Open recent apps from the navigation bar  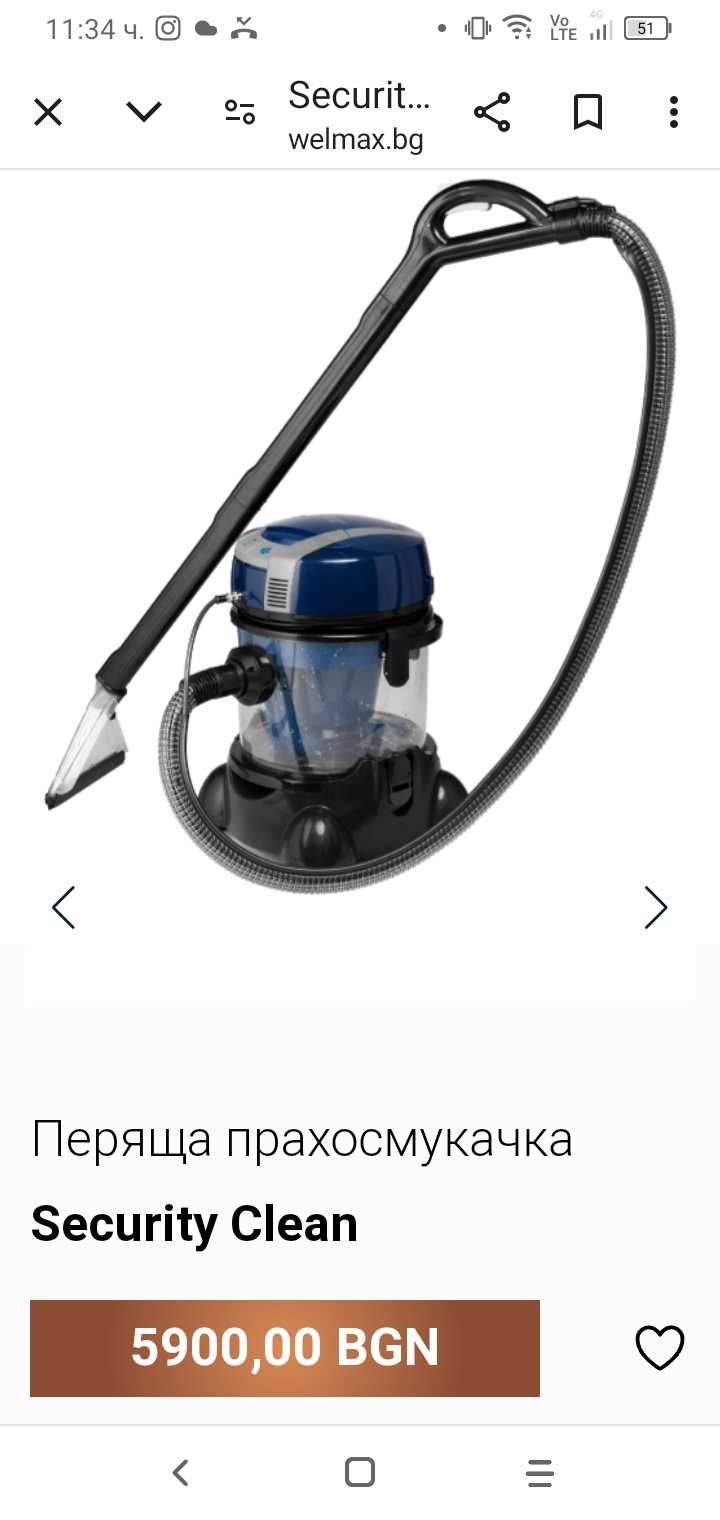pyautogui.click(x=540, y=1472)
